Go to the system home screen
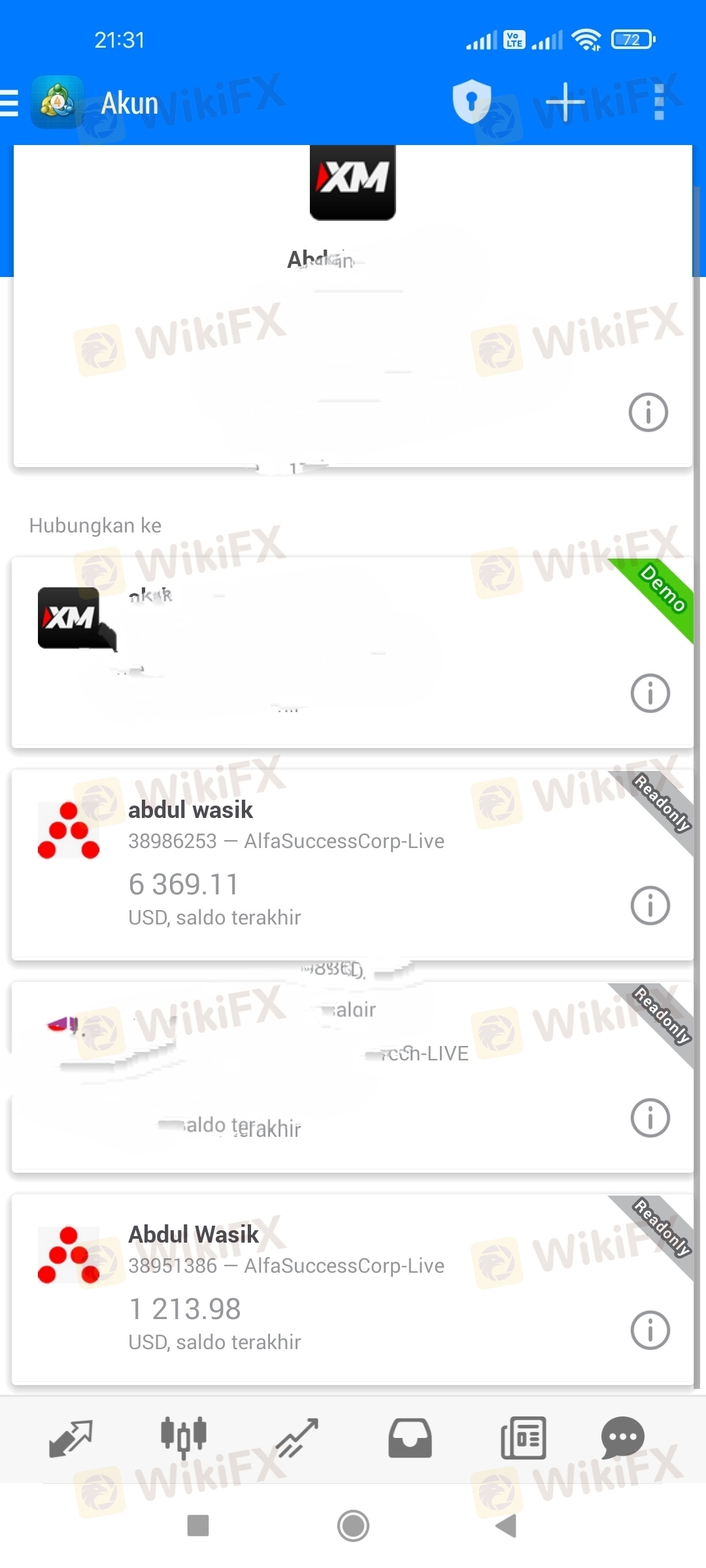This screenshot has height=1568, width=706. tap(353, 1526)
